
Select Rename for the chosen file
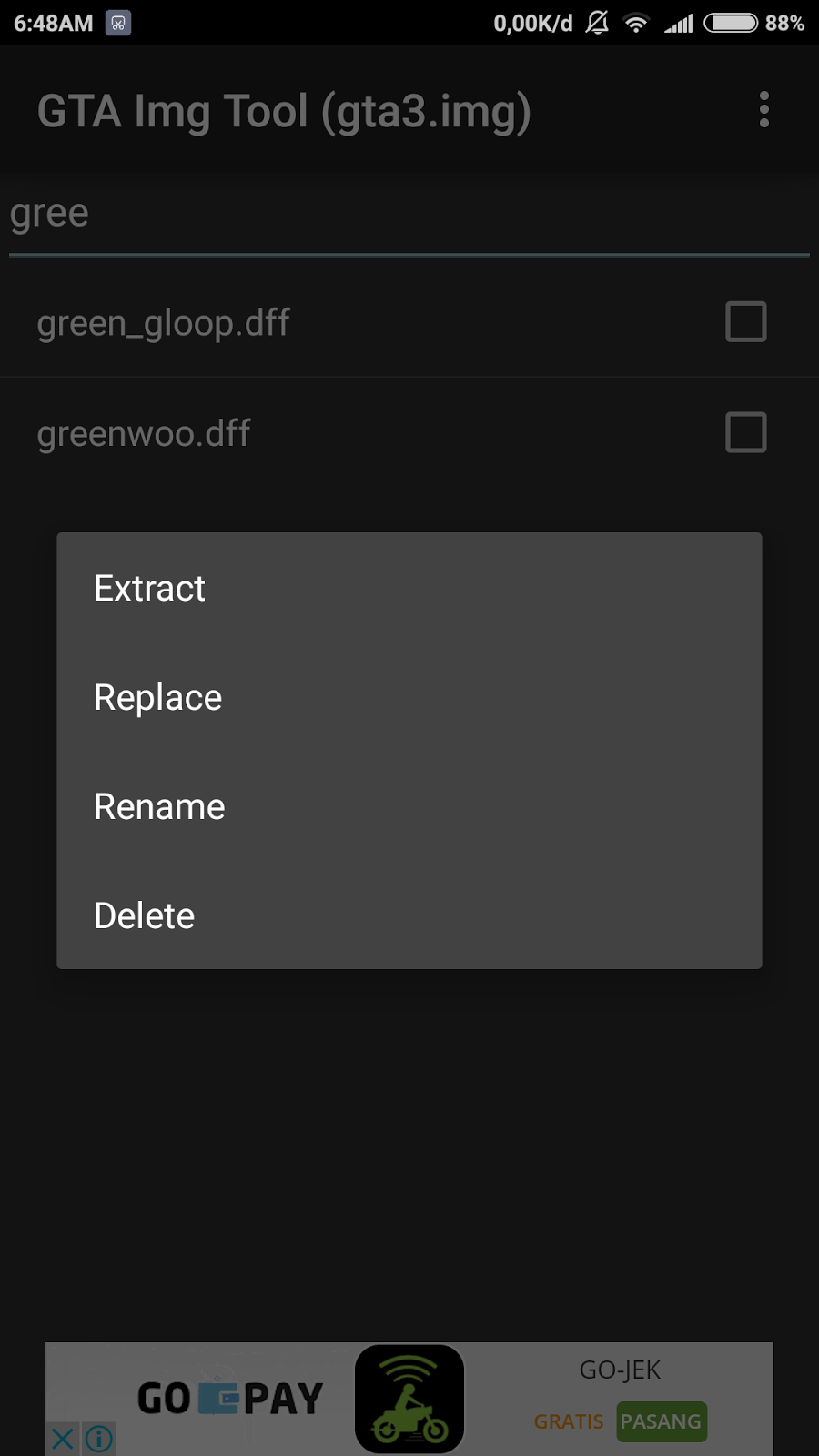tap(159, 806)
